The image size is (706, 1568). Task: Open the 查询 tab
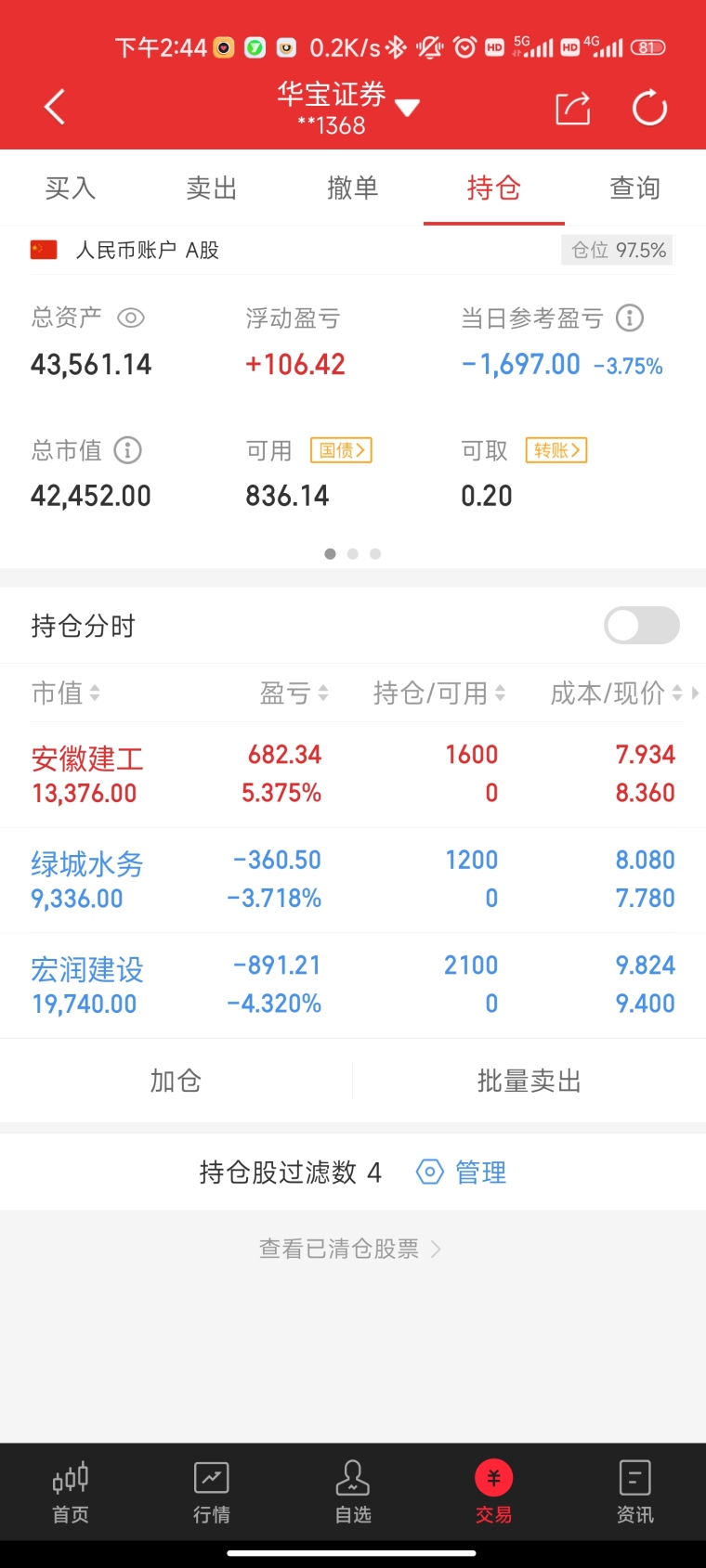(x=635, y=188)
